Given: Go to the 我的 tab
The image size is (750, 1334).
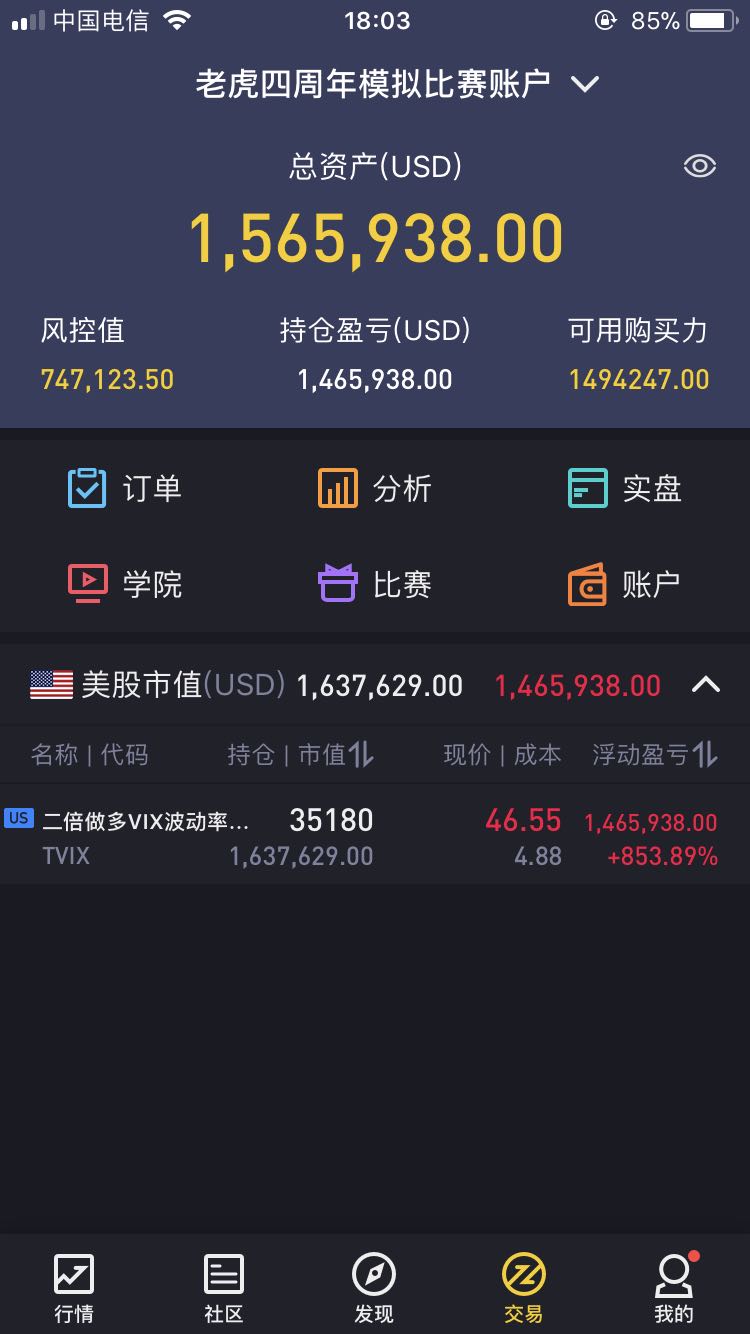Looking at the screenshot, I should (x=674, y=1288).
